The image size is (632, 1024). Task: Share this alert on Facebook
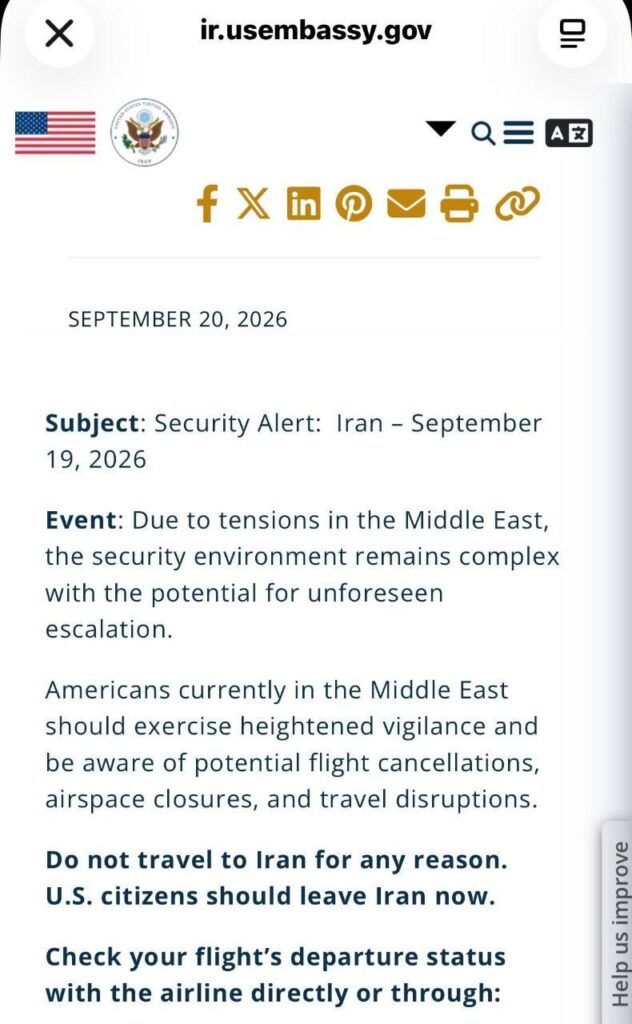[x=207, y=204]
